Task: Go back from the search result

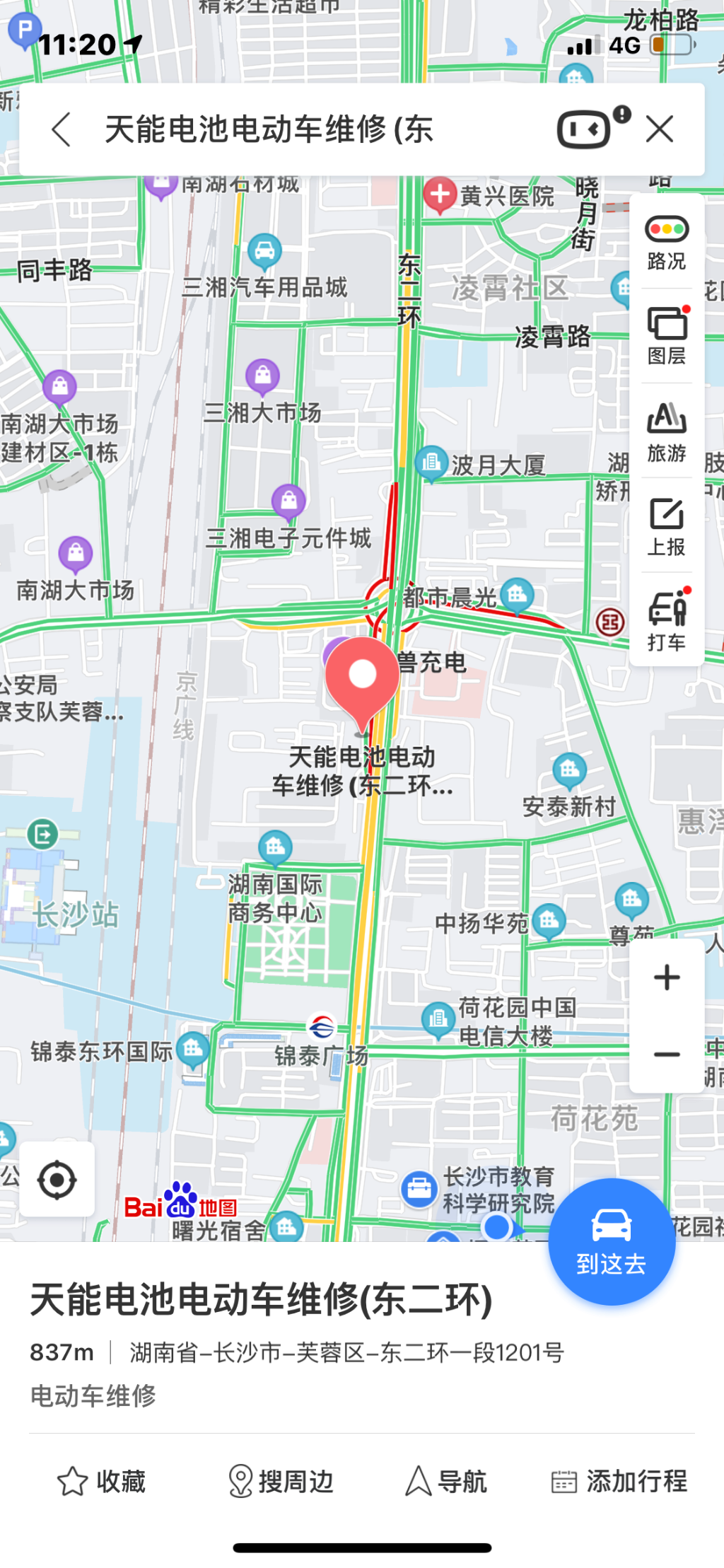Action: coord(62,129)
